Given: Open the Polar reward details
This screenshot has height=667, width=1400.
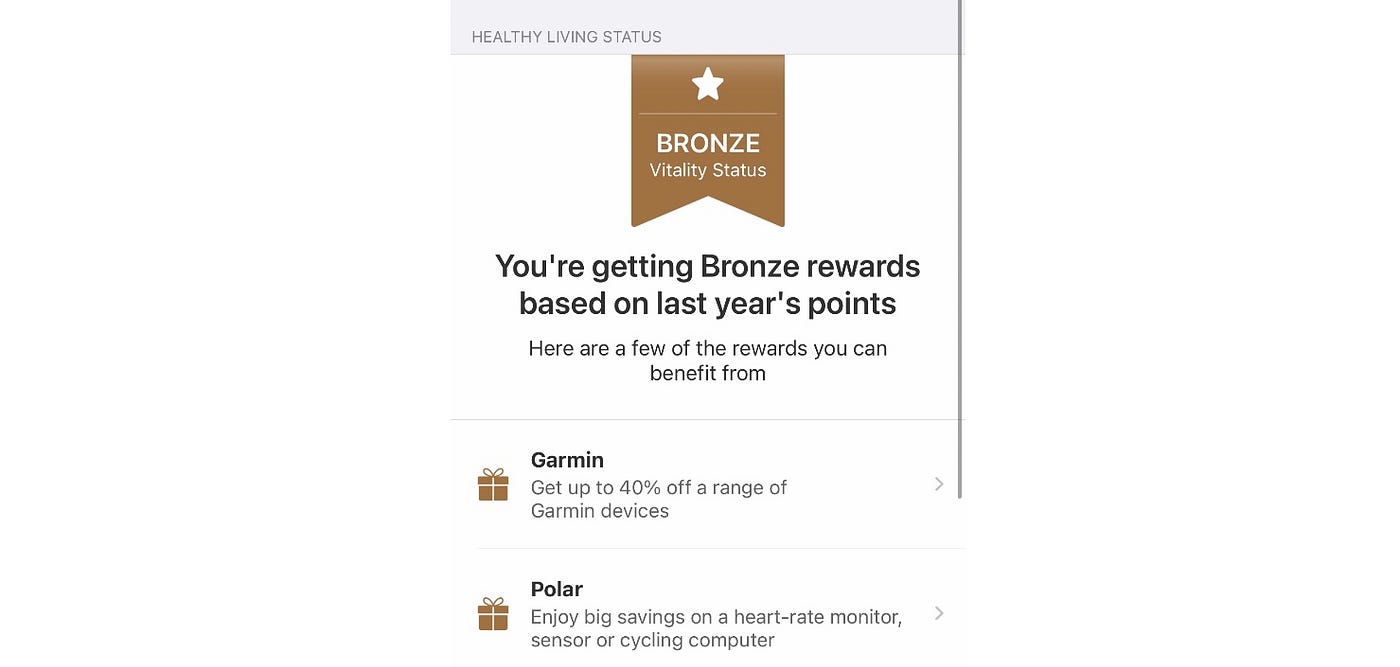Looking at the screenshot, I should point(707,614).
